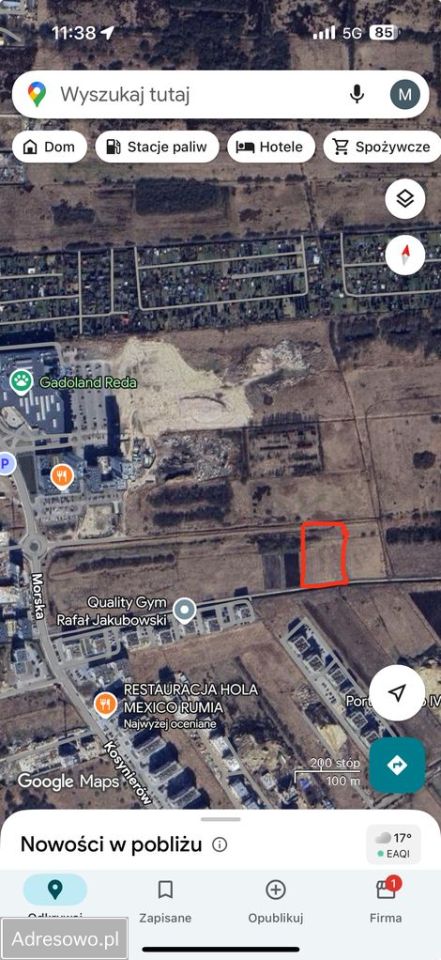
Task: View Quality Gym Rafał Jakubowski marker
Action: (x=184, y=610)
